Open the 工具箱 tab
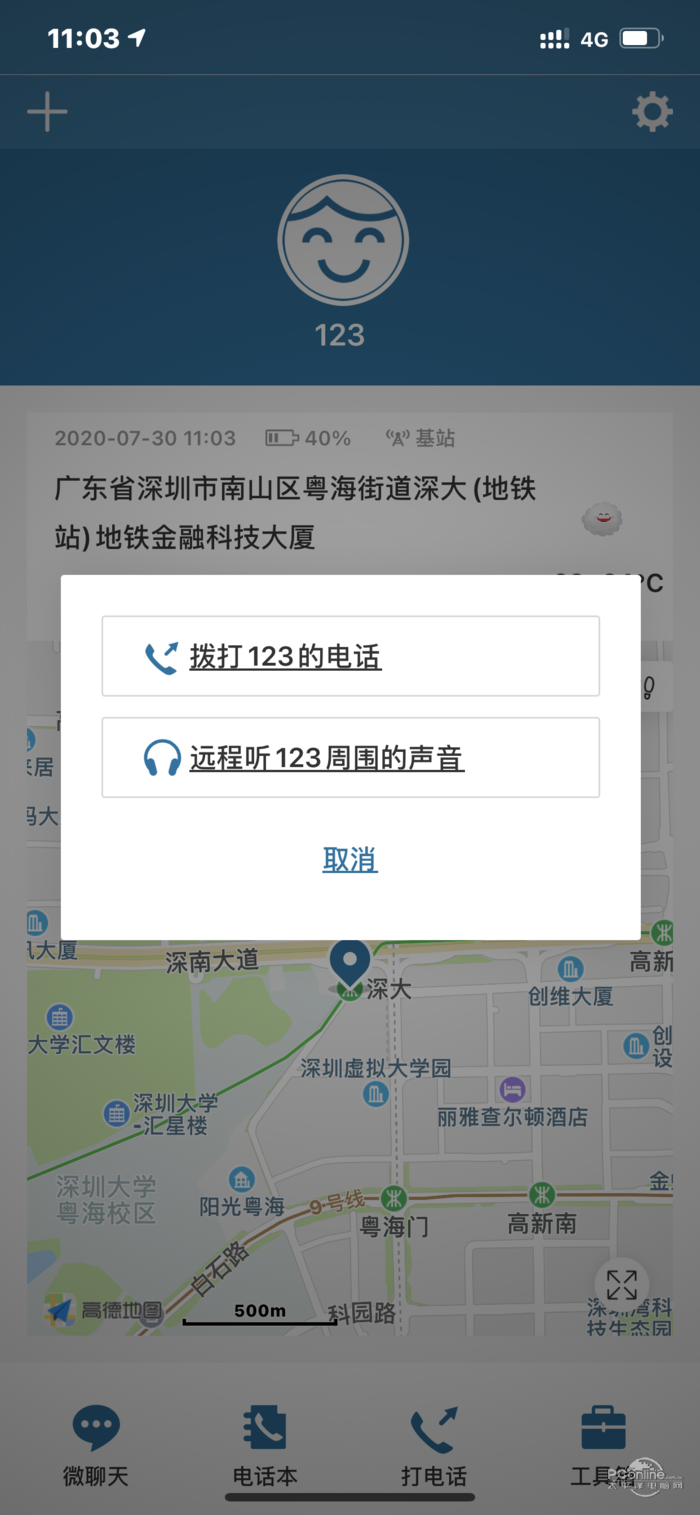Viewport: 700px width, 1515px height. [x=603, y=1445]
